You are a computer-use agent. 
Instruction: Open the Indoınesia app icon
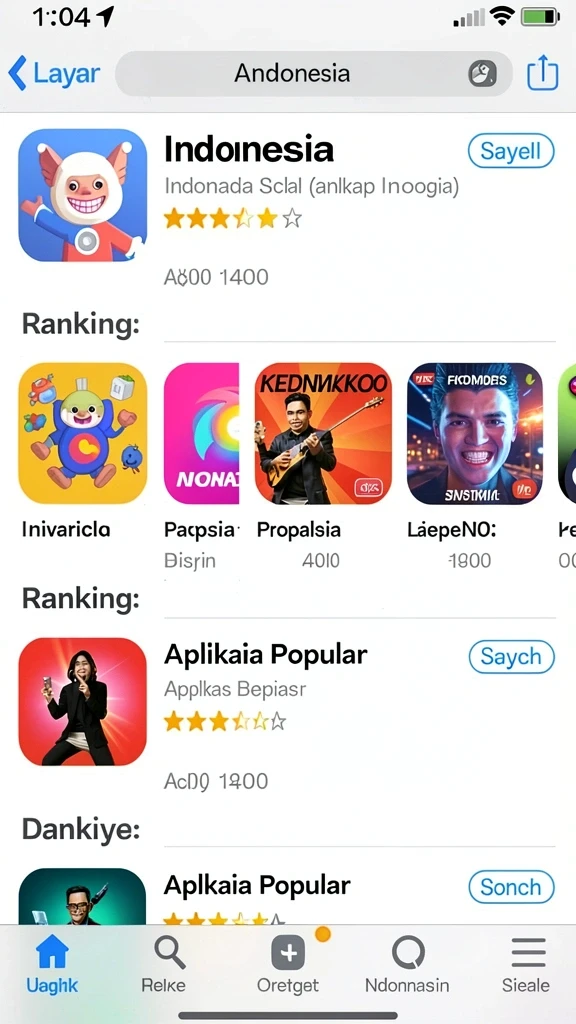click(x=83, y=195)
